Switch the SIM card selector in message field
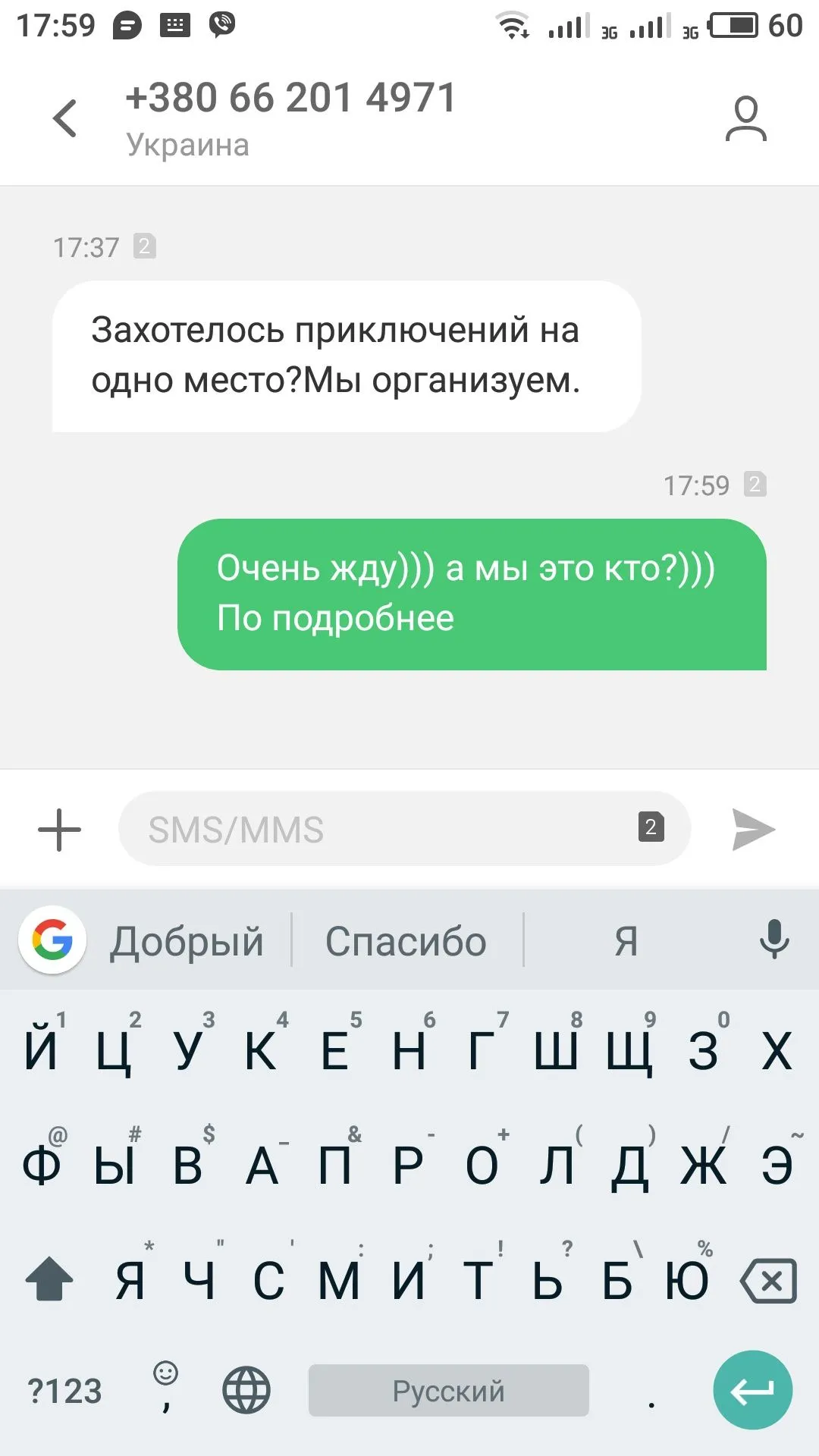This screenshot has height=1456, width=819. pyautogui.click(x=651, y=827)
